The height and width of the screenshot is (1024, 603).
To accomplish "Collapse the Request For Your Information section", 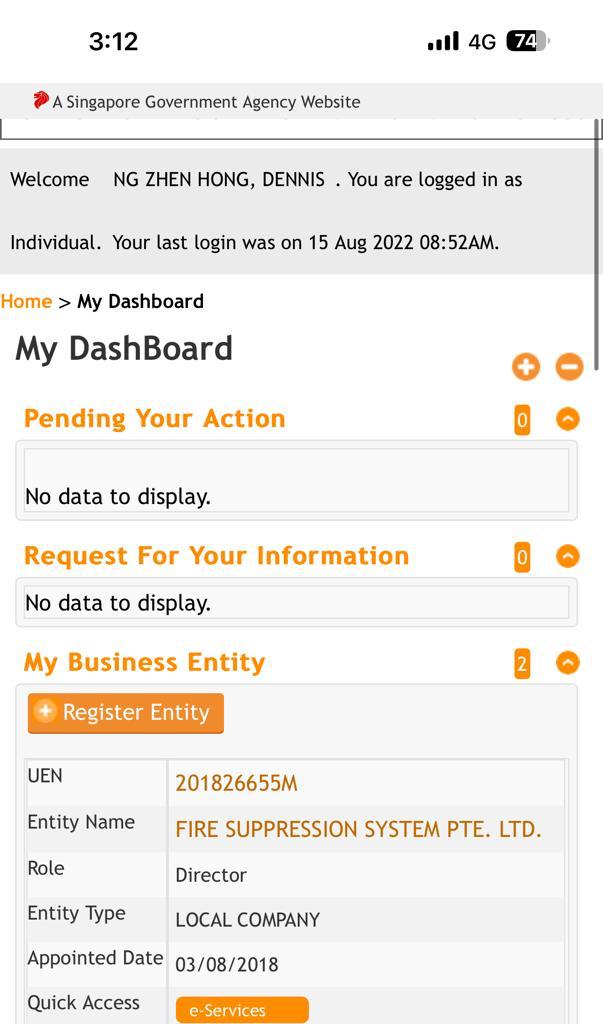I will (567, 556).
